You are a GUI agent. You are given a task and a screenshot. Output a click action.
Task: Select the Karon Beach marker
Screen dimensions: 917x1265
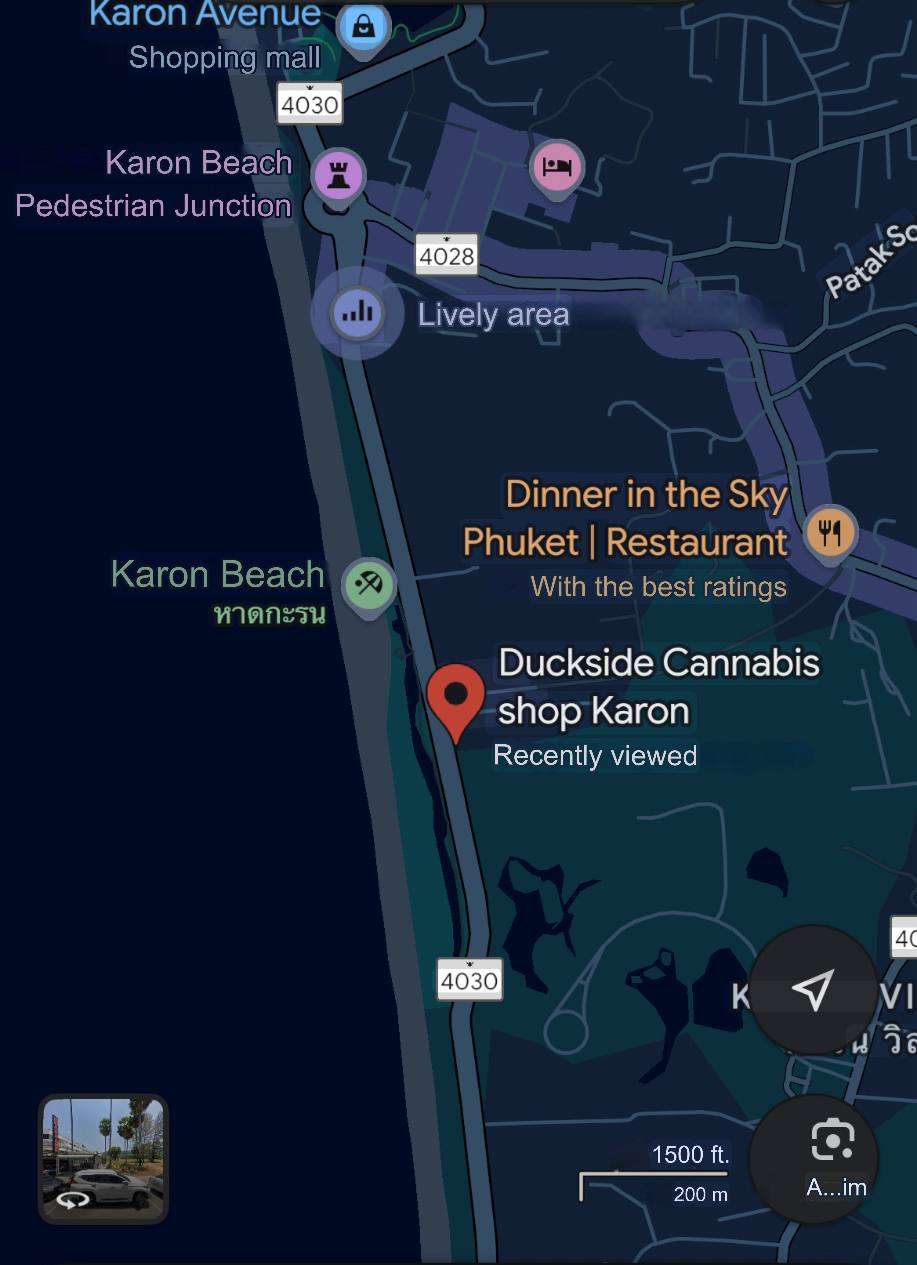pos(369,584)
